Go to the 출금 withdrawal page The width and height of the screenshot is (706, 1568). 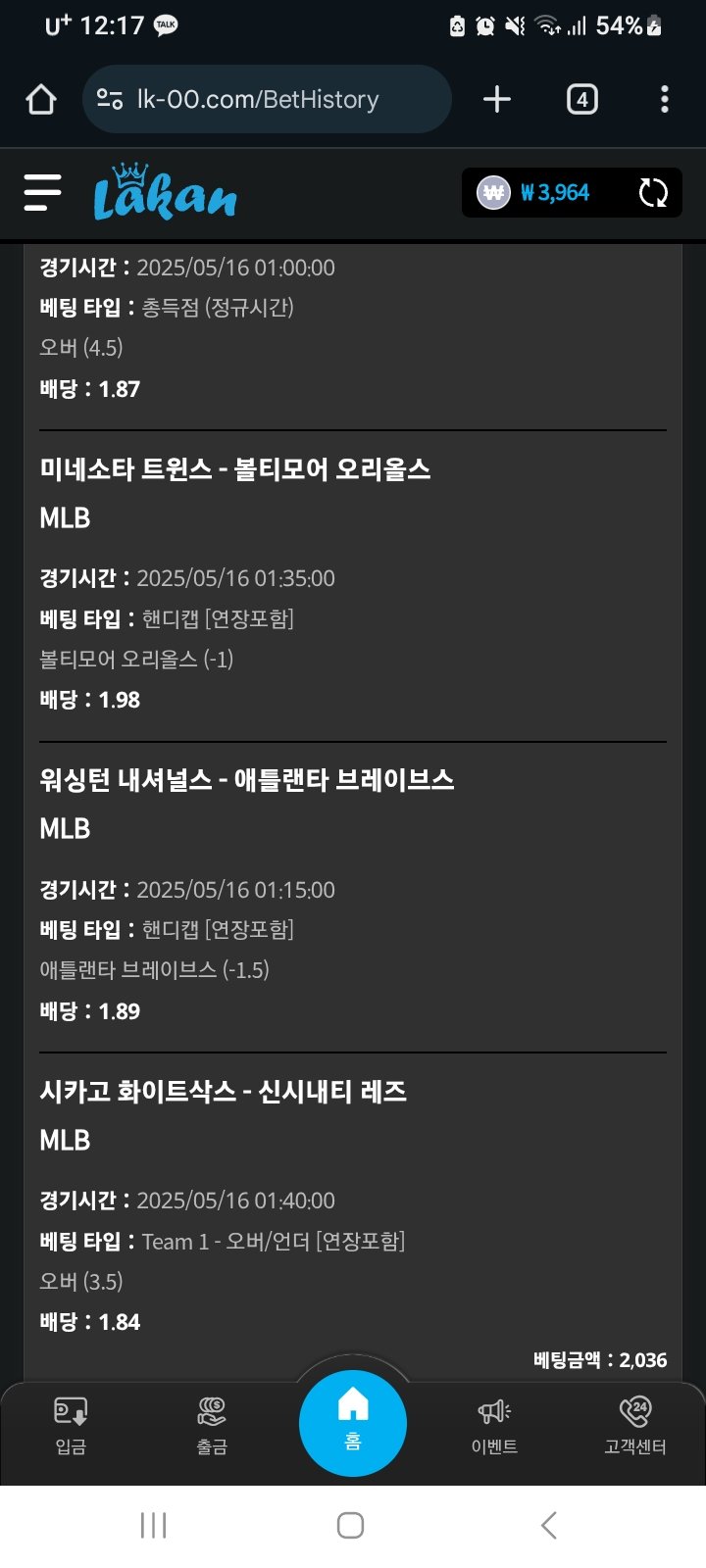(212, 1426)
